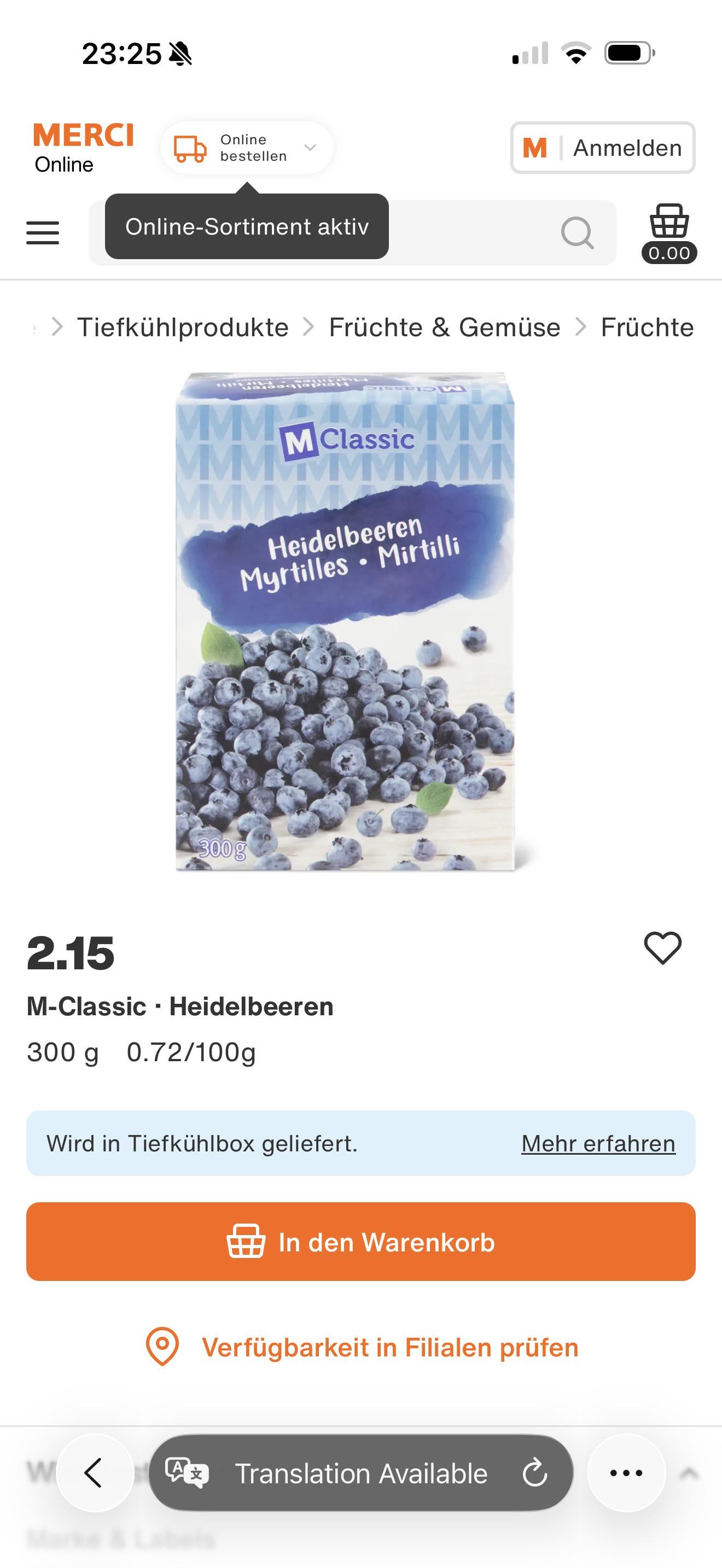722x1568 pixels.
Task: Open the shopping basket
Action: 669,232
